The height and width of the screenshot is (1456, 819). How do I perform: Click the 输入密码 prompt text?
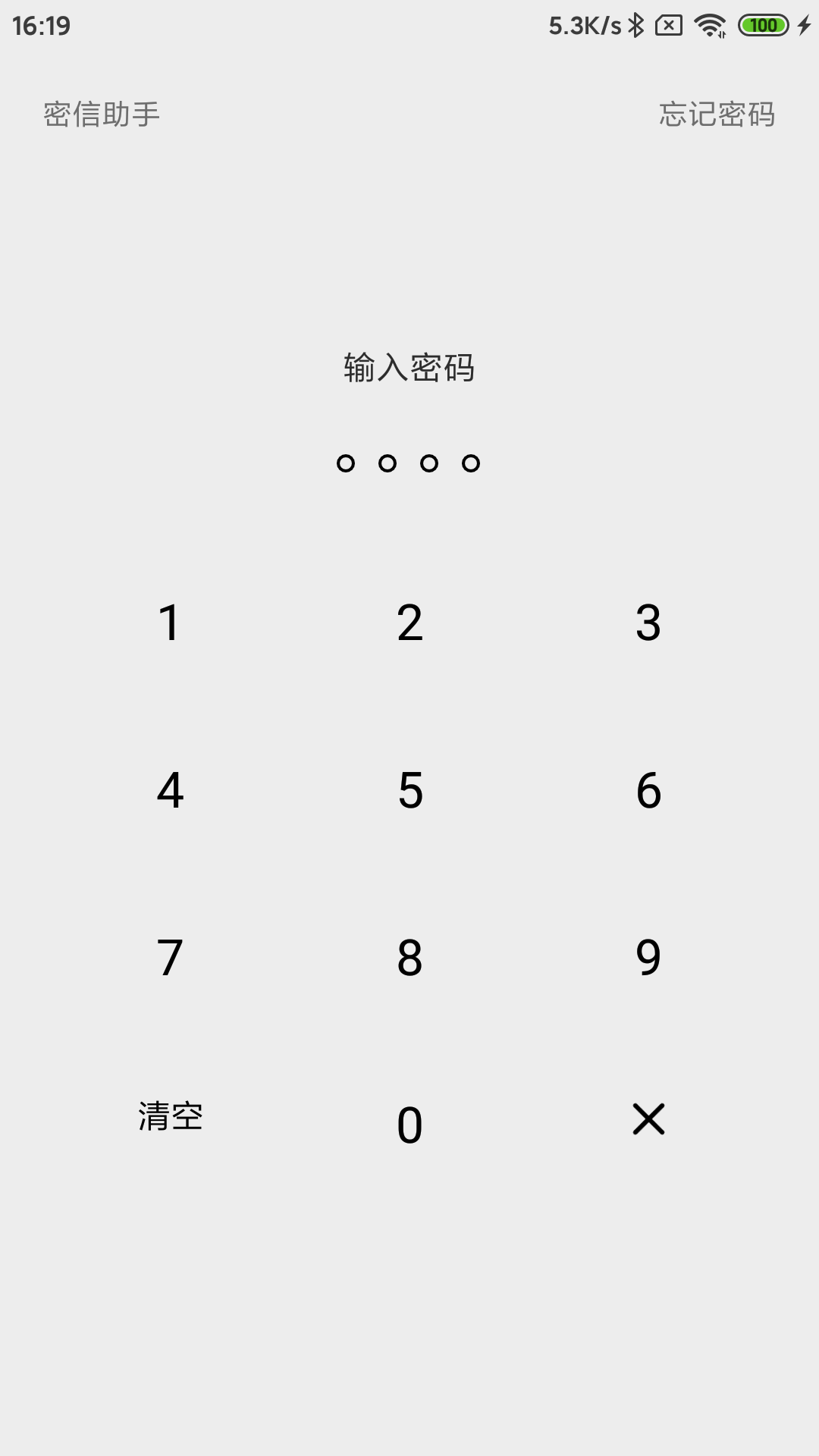pyautogui.click(x=409, y=369)
